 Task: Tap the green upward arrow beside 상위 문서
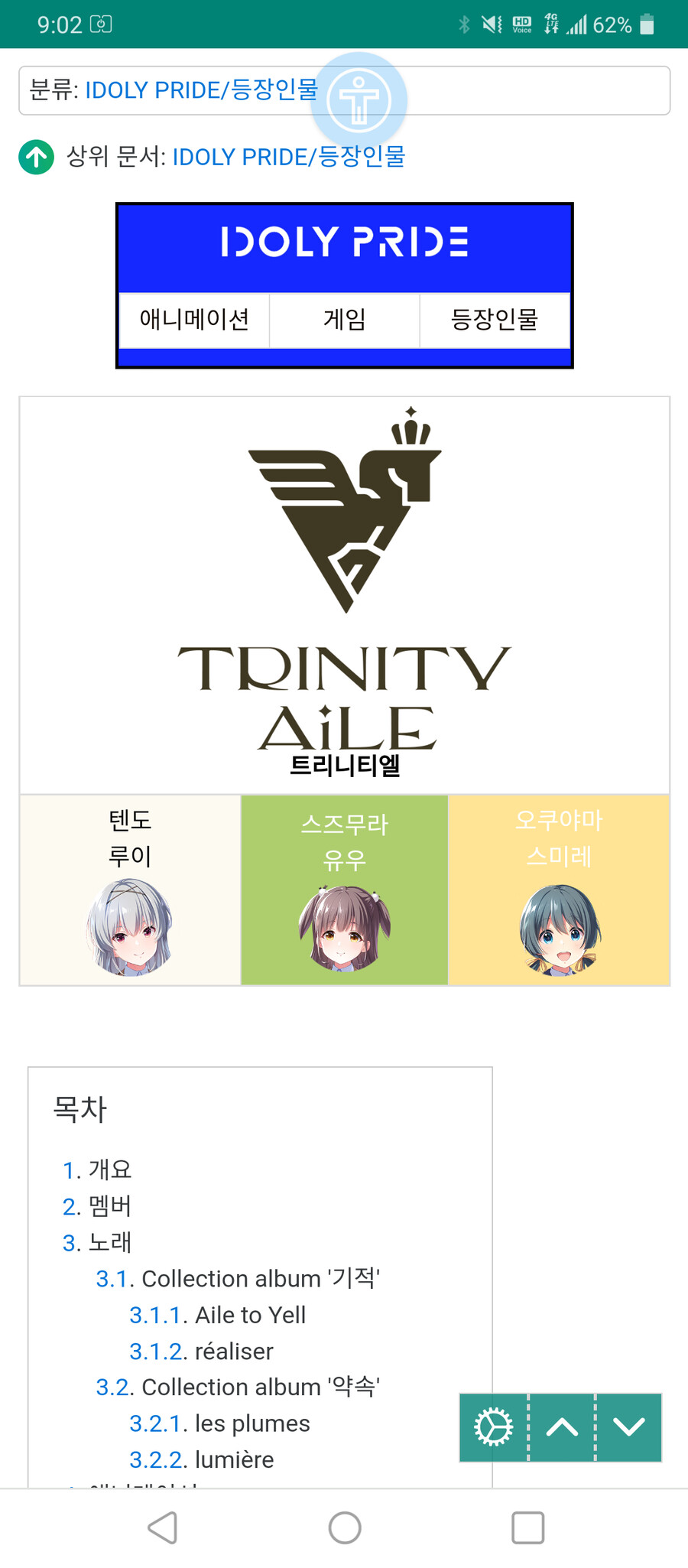pyautogui.click(x=35, y=157)
